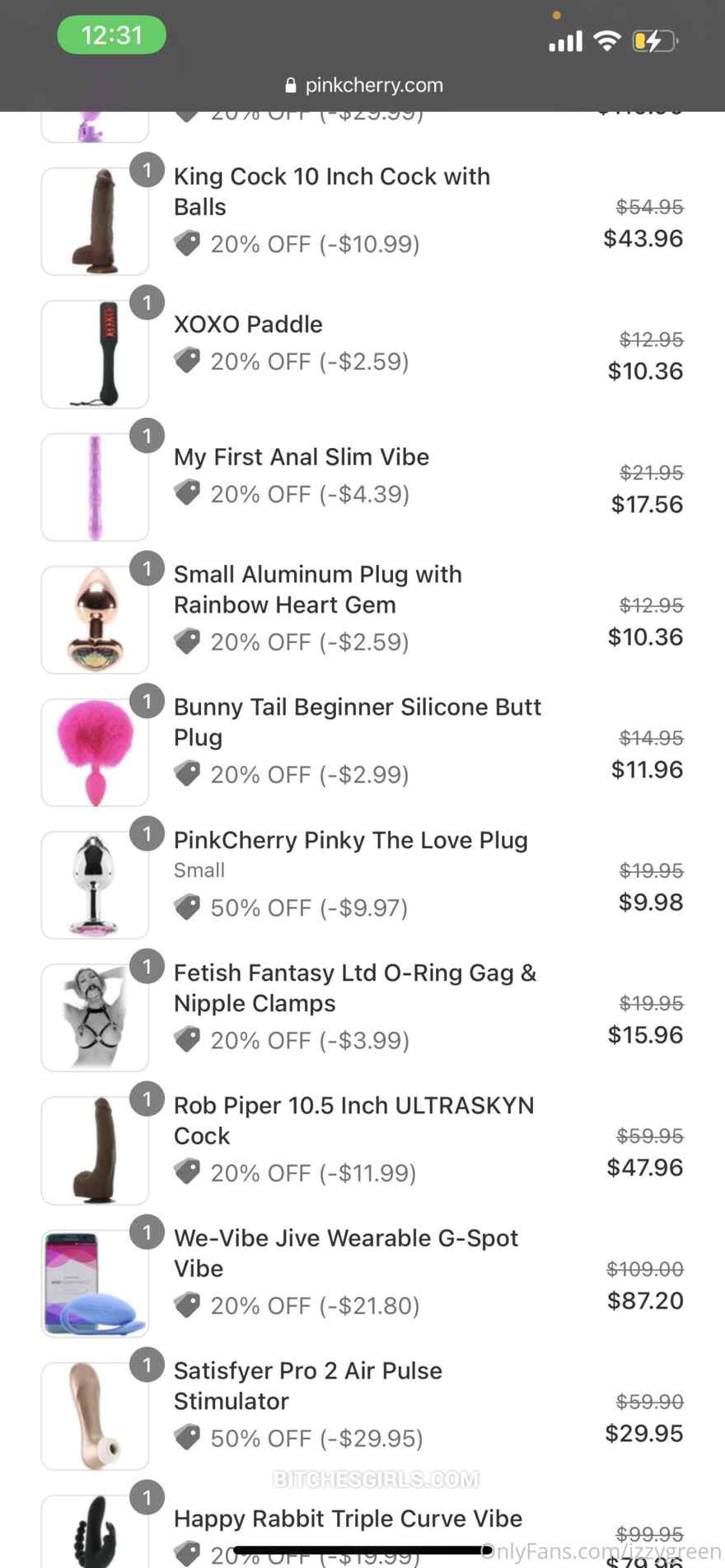Open My First Anal Slim Vibe item
Image resolution: width=725 pixels, height=1568 pixels.
pos(302,457)
